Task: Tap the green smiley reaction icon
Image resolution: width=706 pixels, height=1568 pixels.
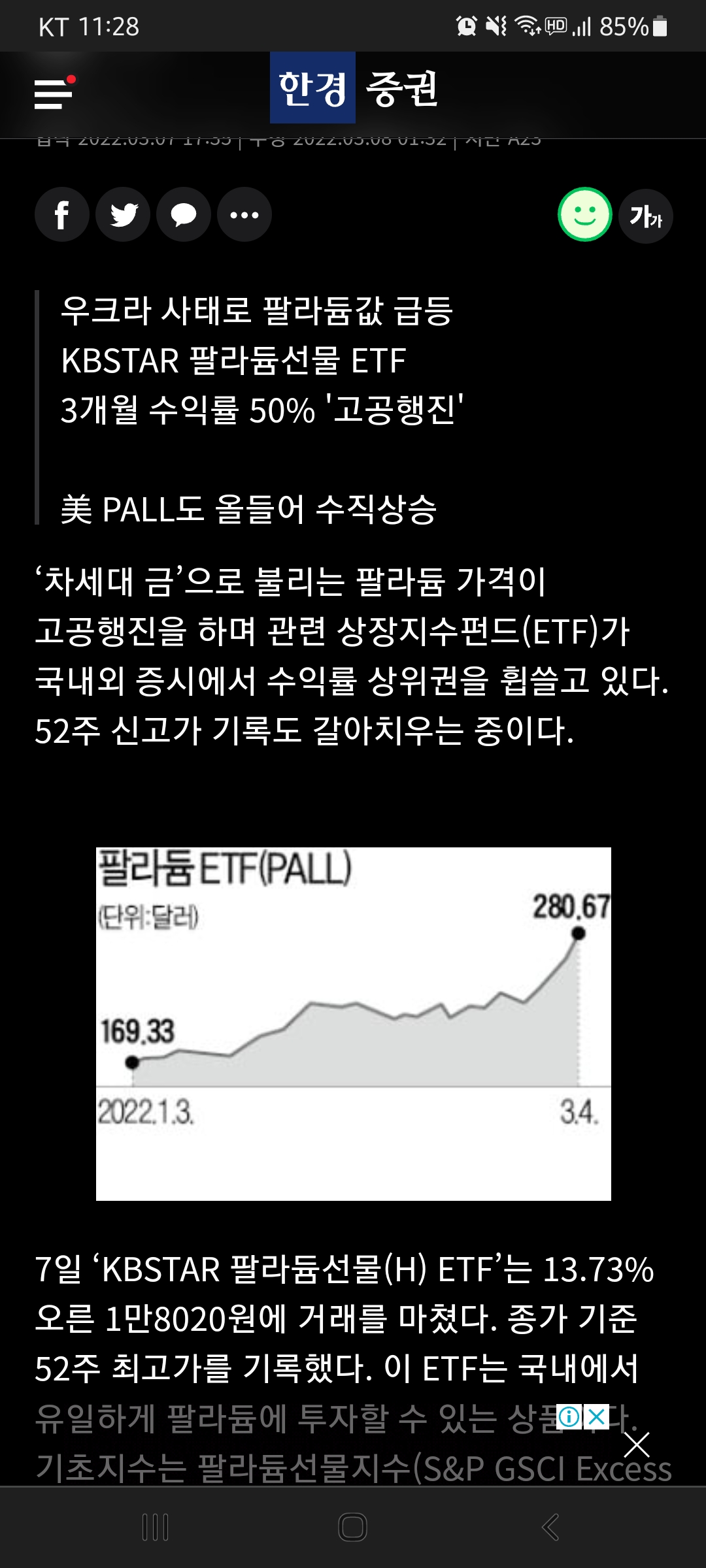Action: coord(584,215)
